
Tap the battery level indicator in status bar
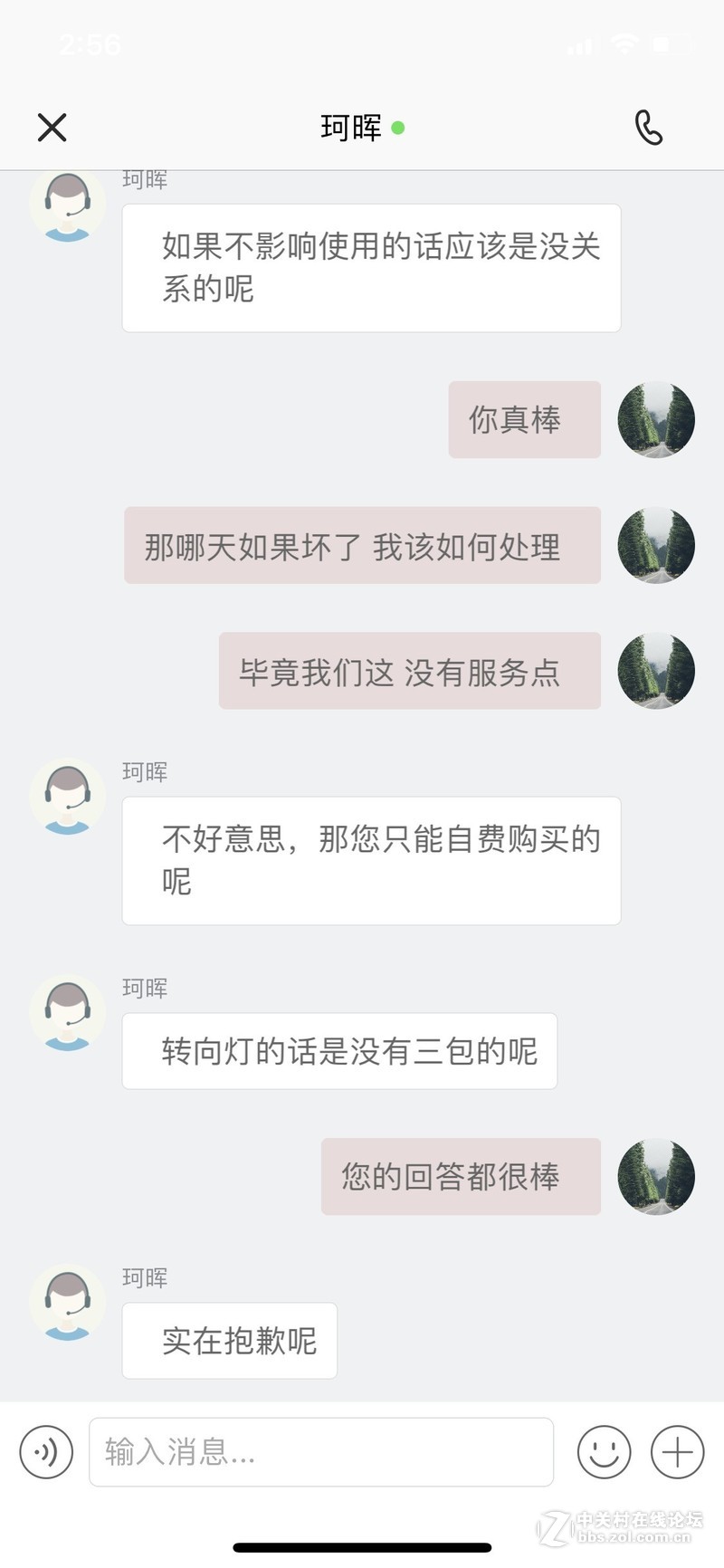pos(674,44)
